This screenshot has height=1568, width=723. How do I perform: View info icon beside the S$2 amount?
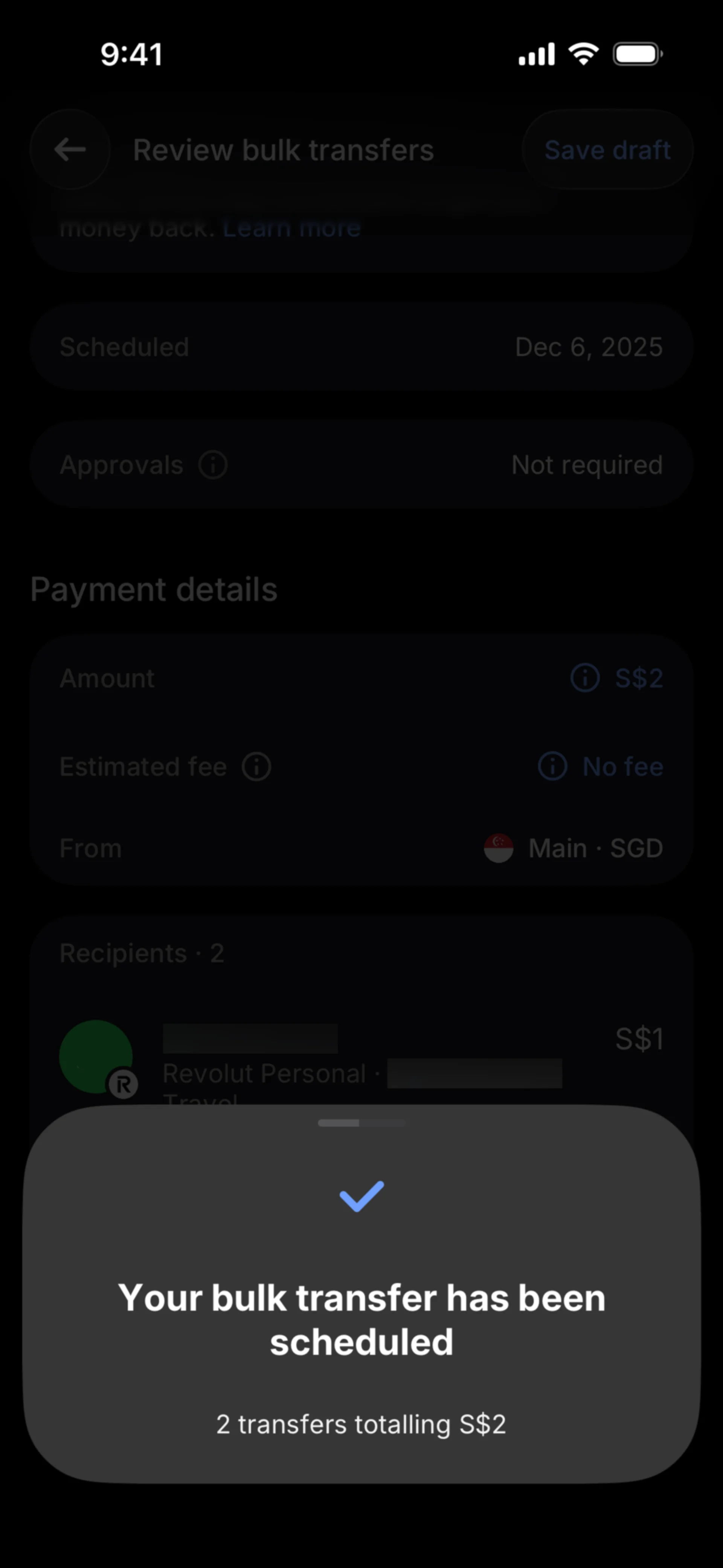point(585,678)
